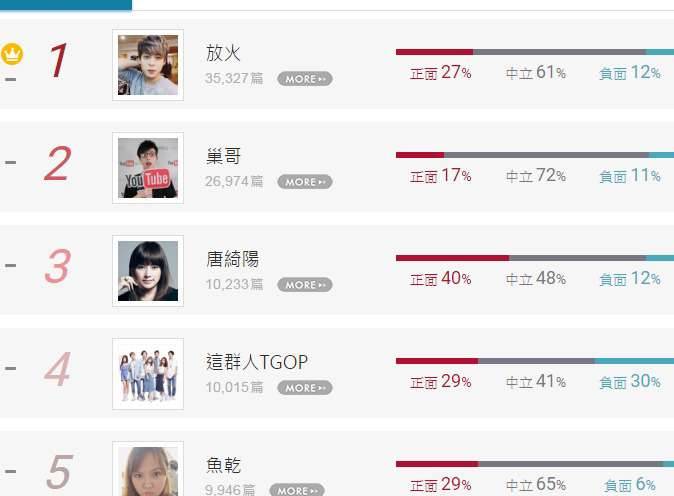Open 放火's profile picture

click(x=148, y=65)
